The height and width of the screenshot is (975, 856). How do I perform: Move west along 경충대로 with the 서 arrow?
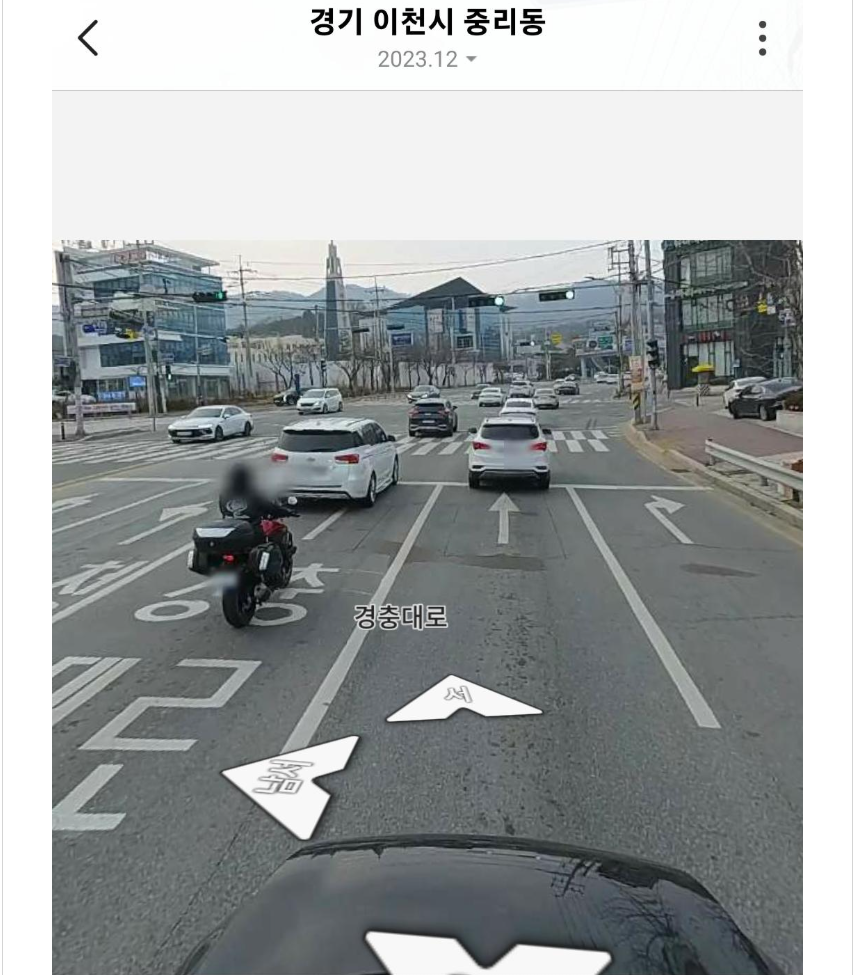pyautogui.click(x=463, y=698)
